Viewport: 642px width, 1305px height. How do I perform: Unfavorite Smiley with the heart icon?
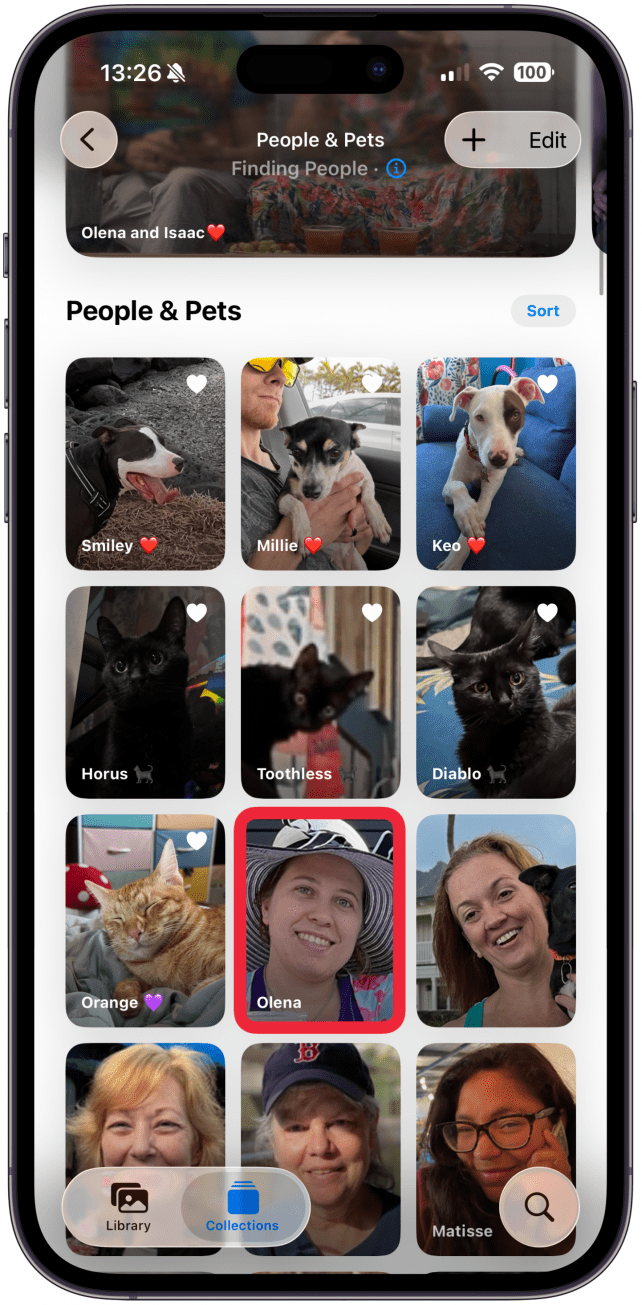point(196,384)
